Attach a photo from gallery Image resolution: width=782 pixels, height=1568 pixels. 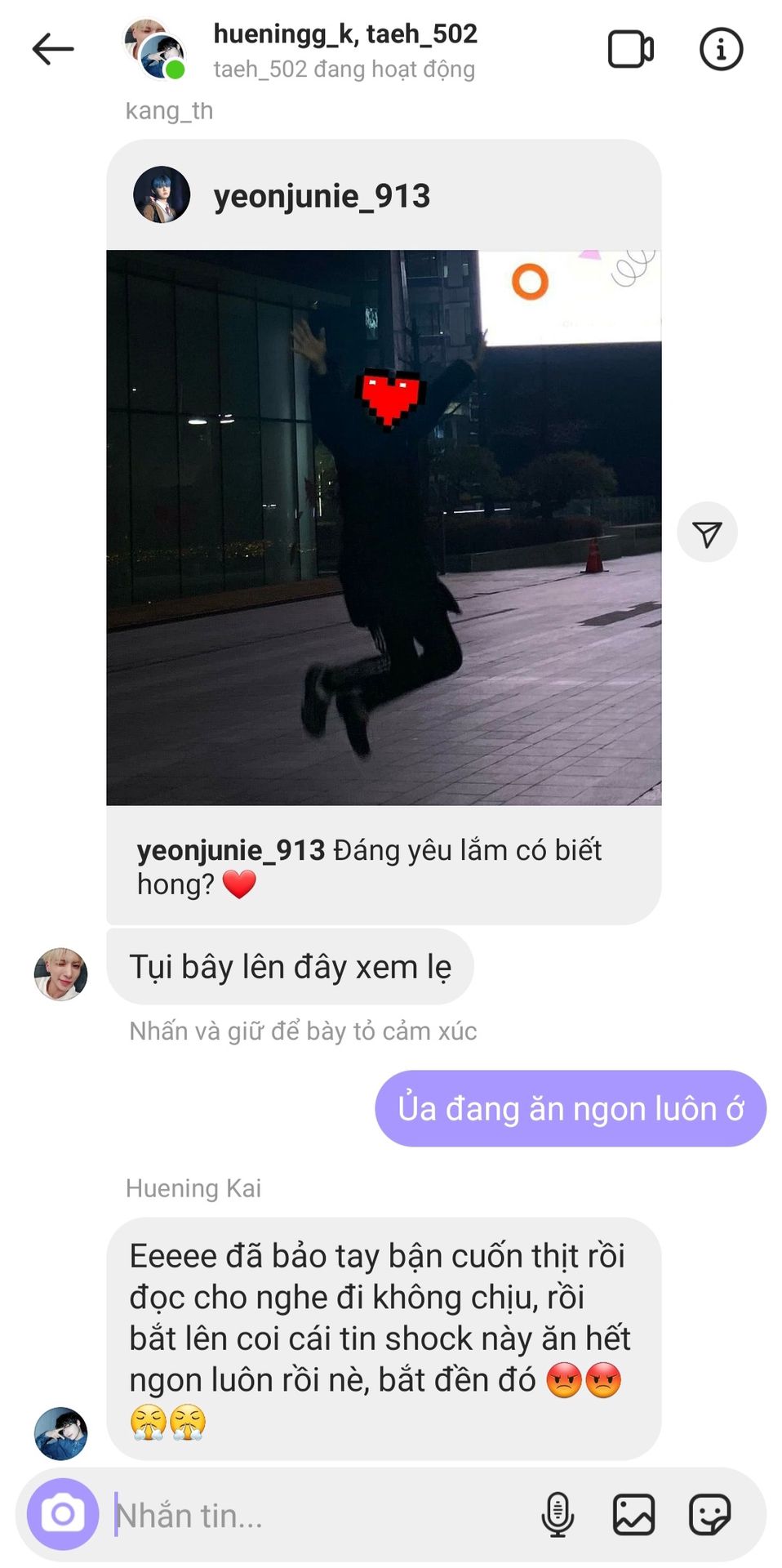tap(633, 1514)
